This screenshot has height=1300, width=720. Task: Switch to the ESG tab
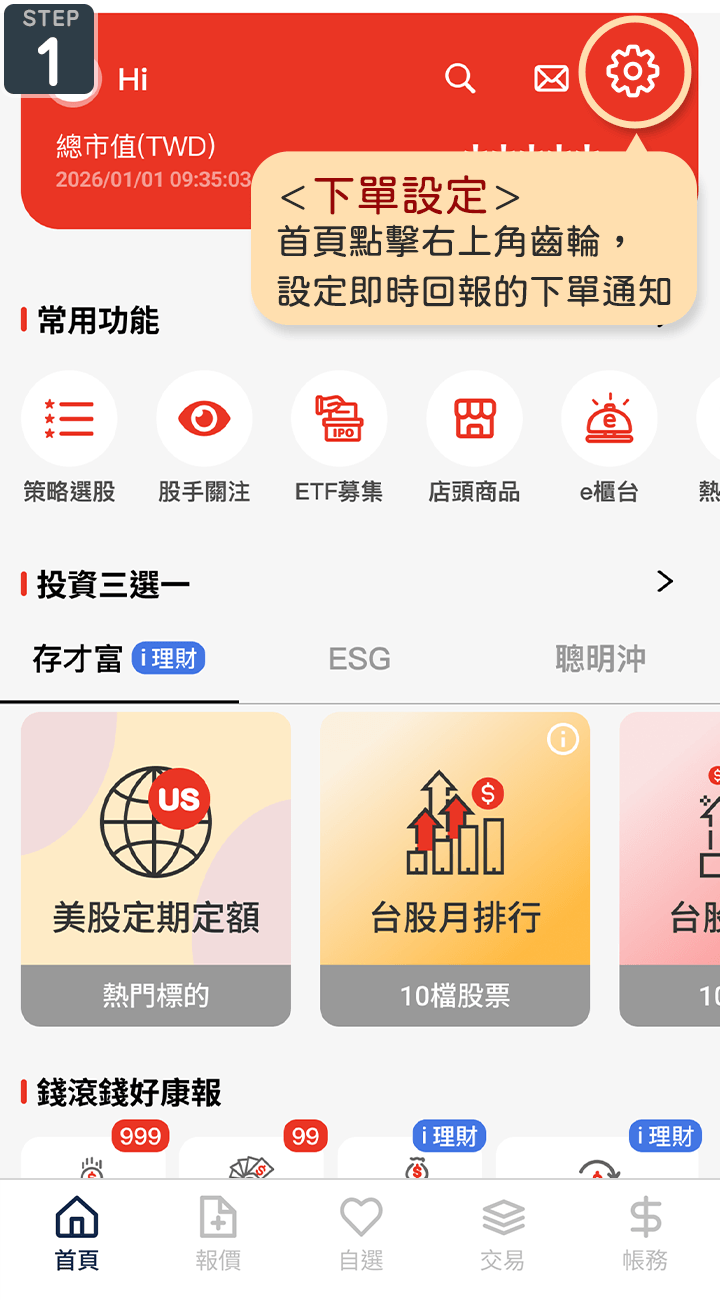click(x=359, y=659)
